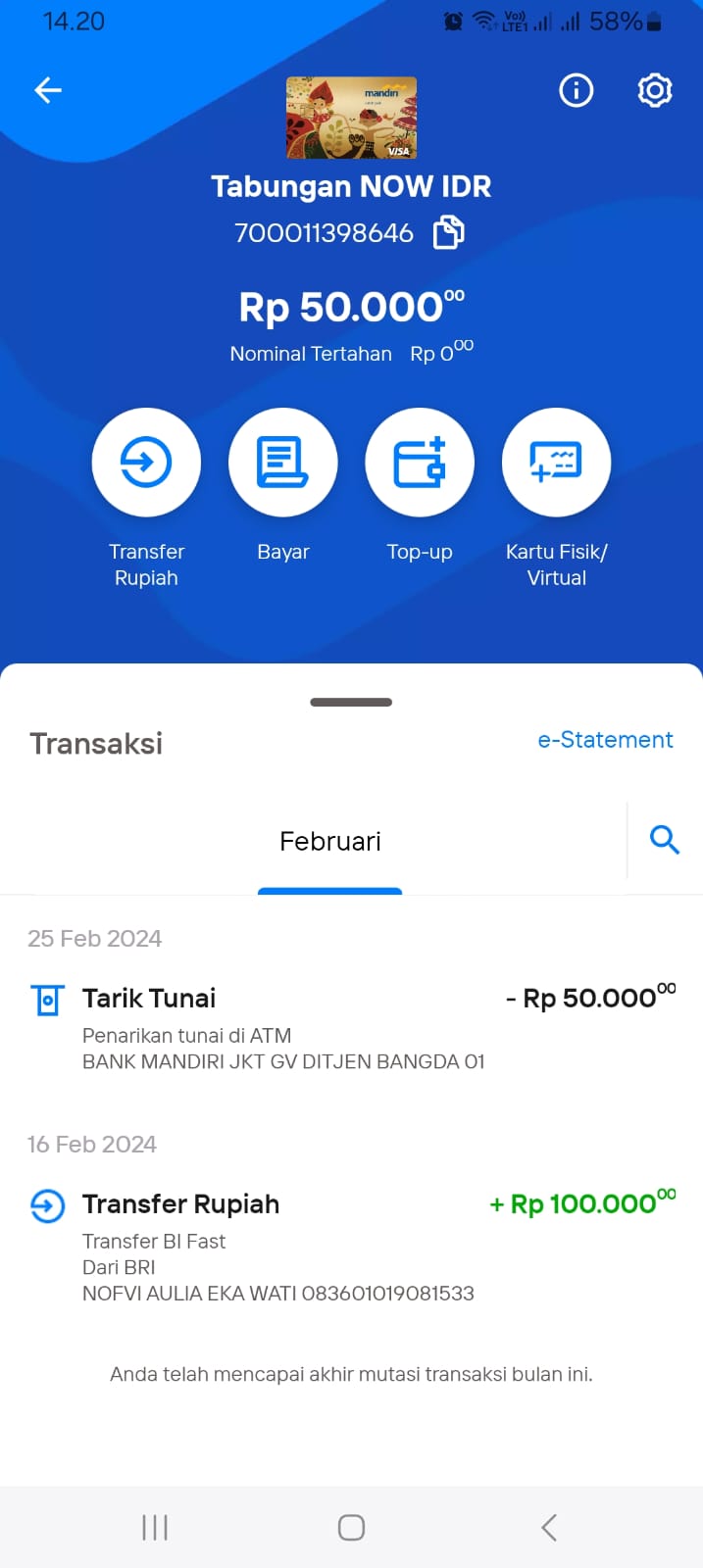Open the Bayar payment option

pos(283,463)
